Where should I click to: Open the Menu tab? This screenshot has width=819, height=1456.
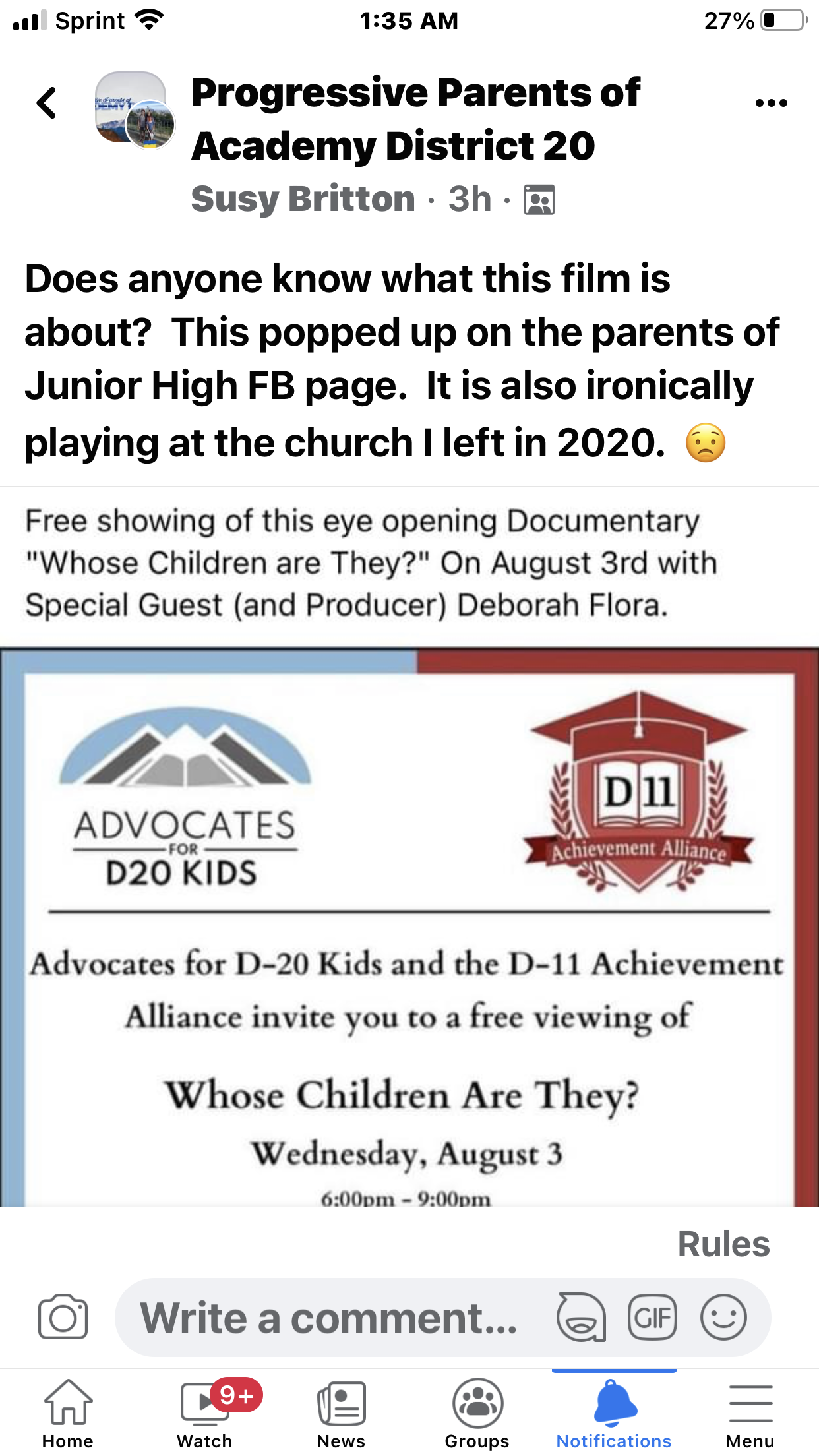[x=750, y=1414]
